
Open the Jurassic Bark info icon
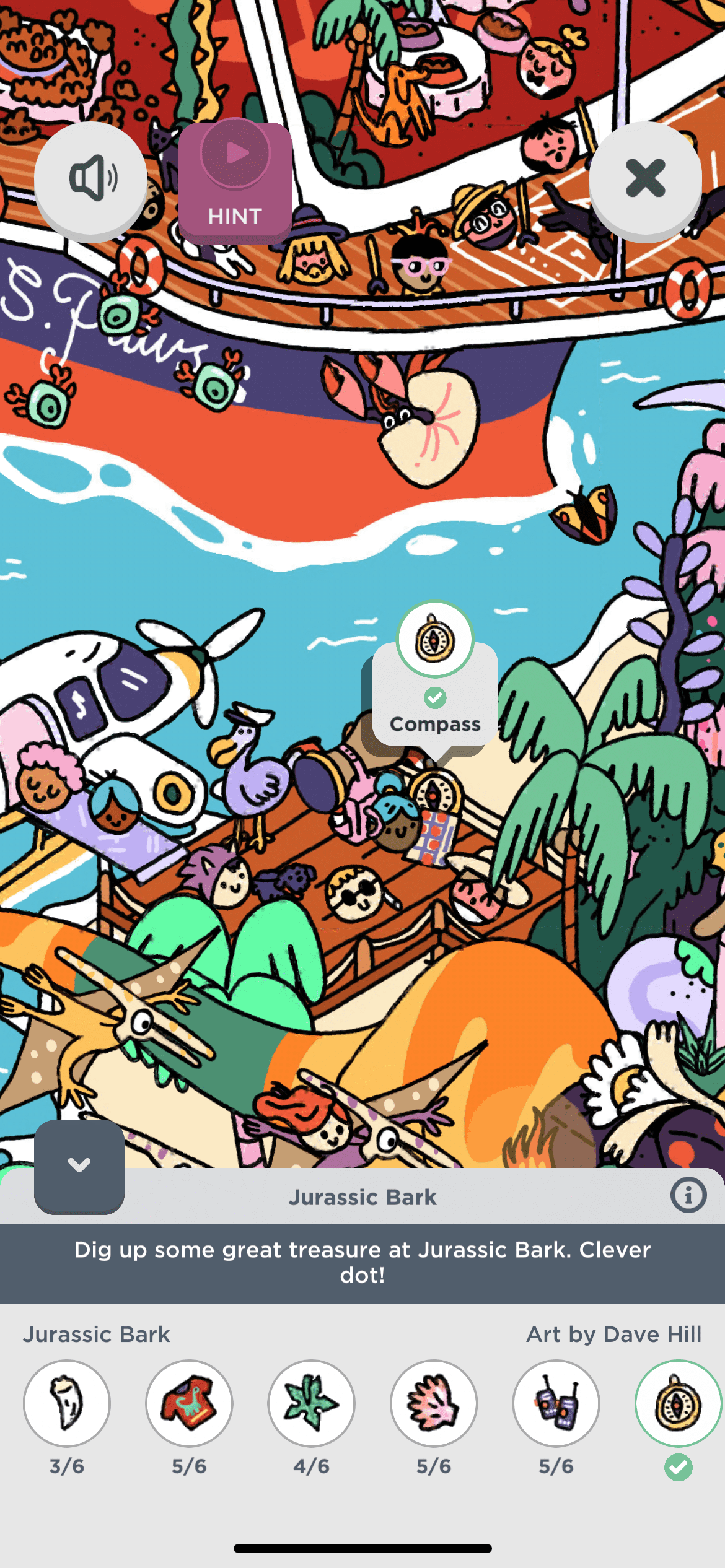(x=688, y=1195)
